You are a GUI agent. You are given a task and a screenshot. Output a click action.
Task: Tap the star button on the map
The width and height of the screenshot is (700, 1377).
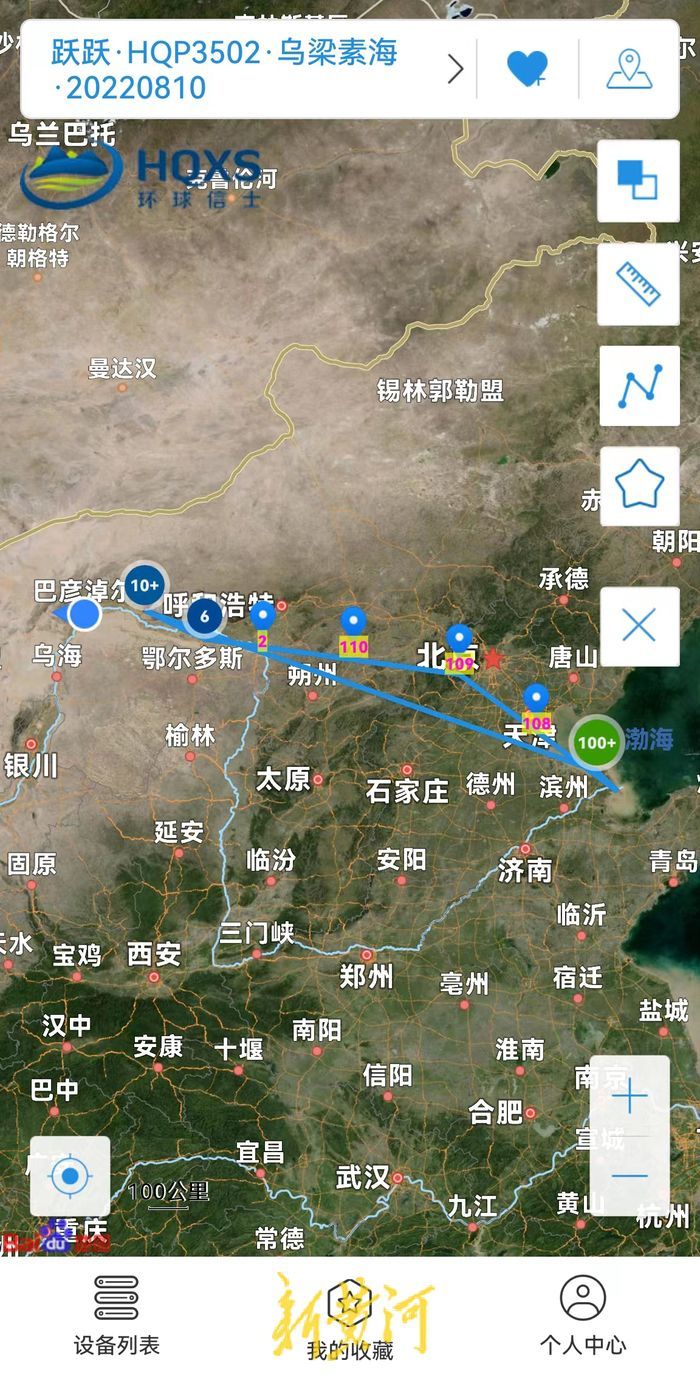coord(638,486)
